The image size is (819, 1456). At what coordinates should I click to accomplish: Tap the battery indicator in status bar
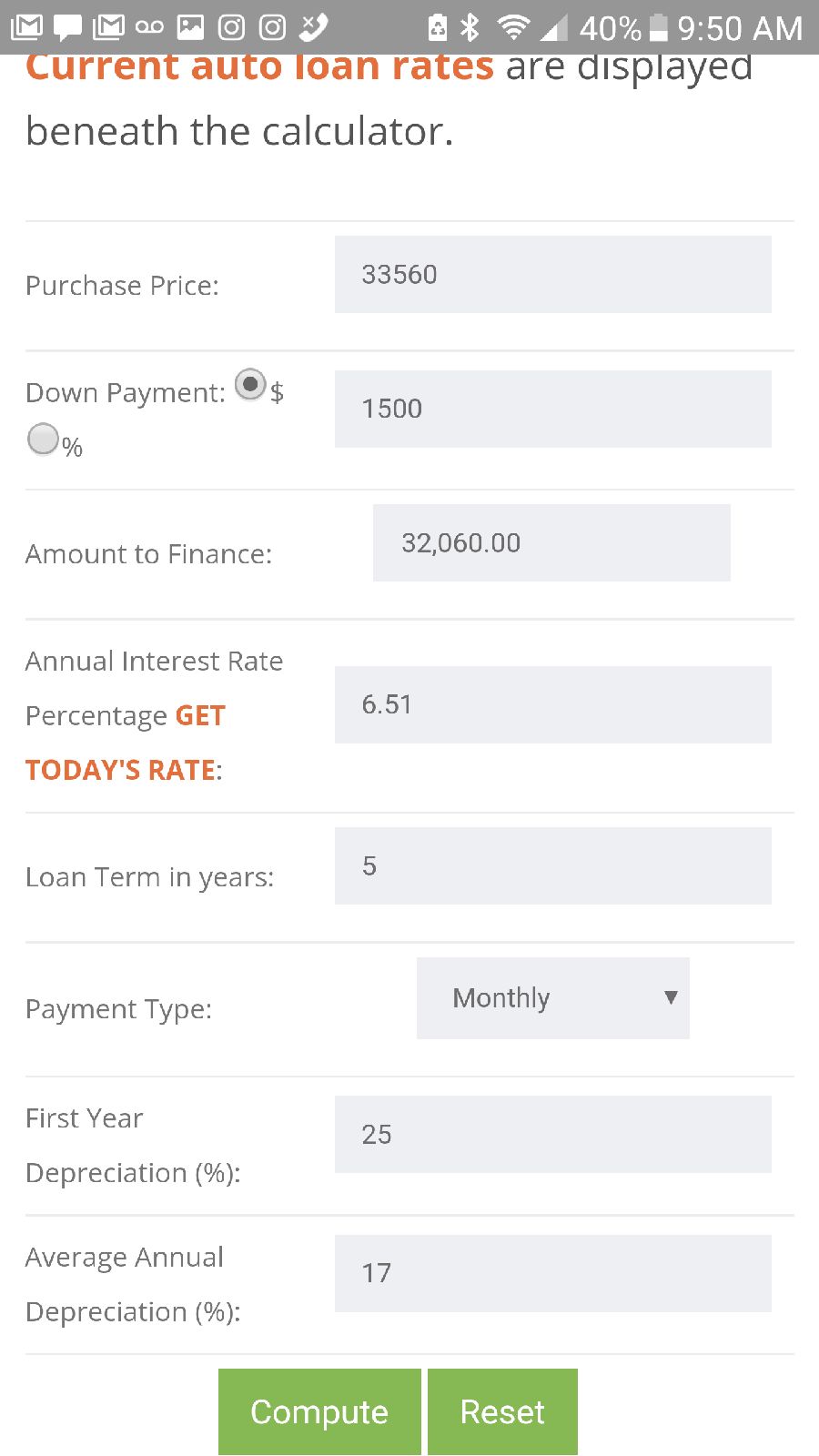660,27
